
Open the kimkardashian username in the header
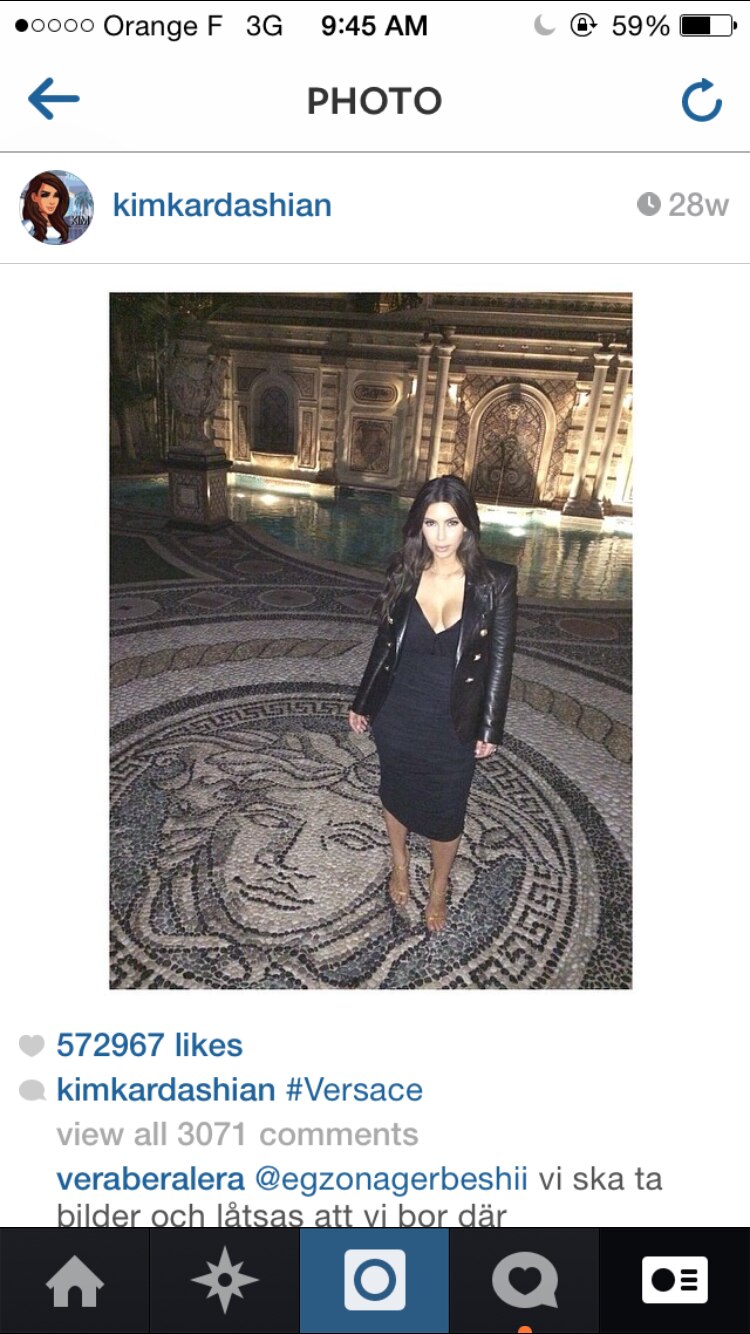click(x=222, y=206)
